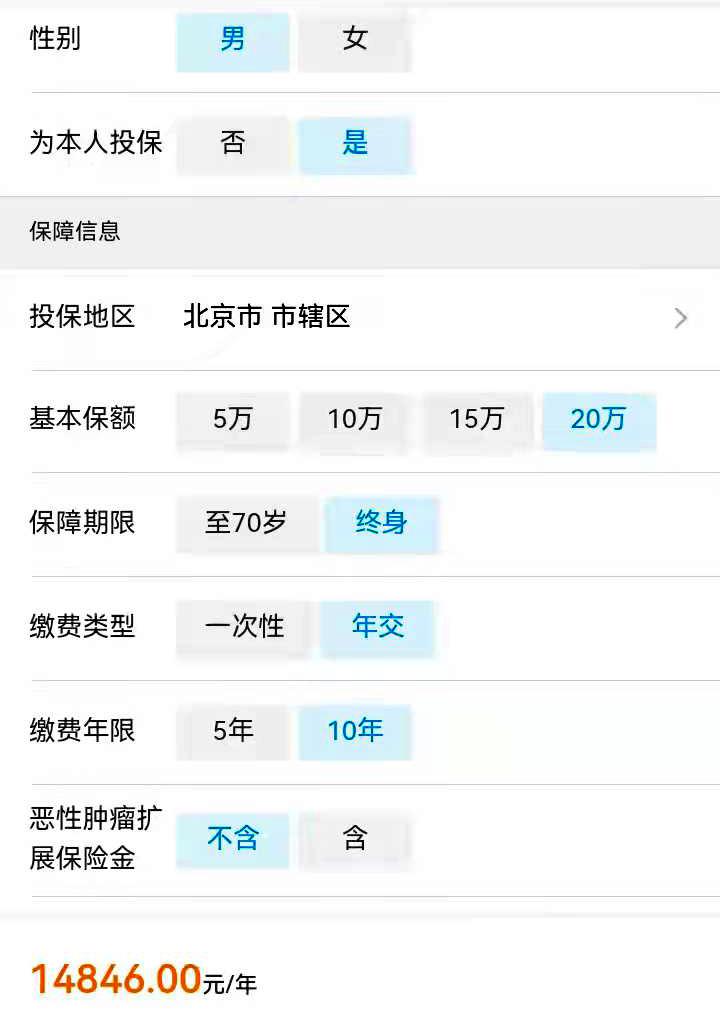The image size is (720, 1032).
Task: Set 基本保额 to 10万
Action: (x=355, y=420)
